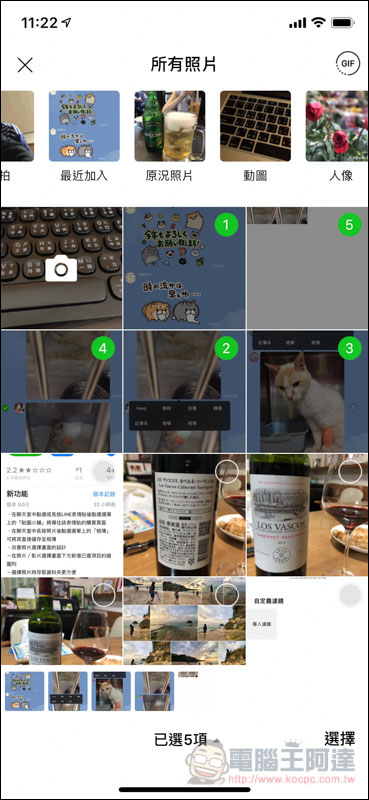Deselect the photo marked number 2
This screenshot has width=369, height=800.
click(226, 348)
